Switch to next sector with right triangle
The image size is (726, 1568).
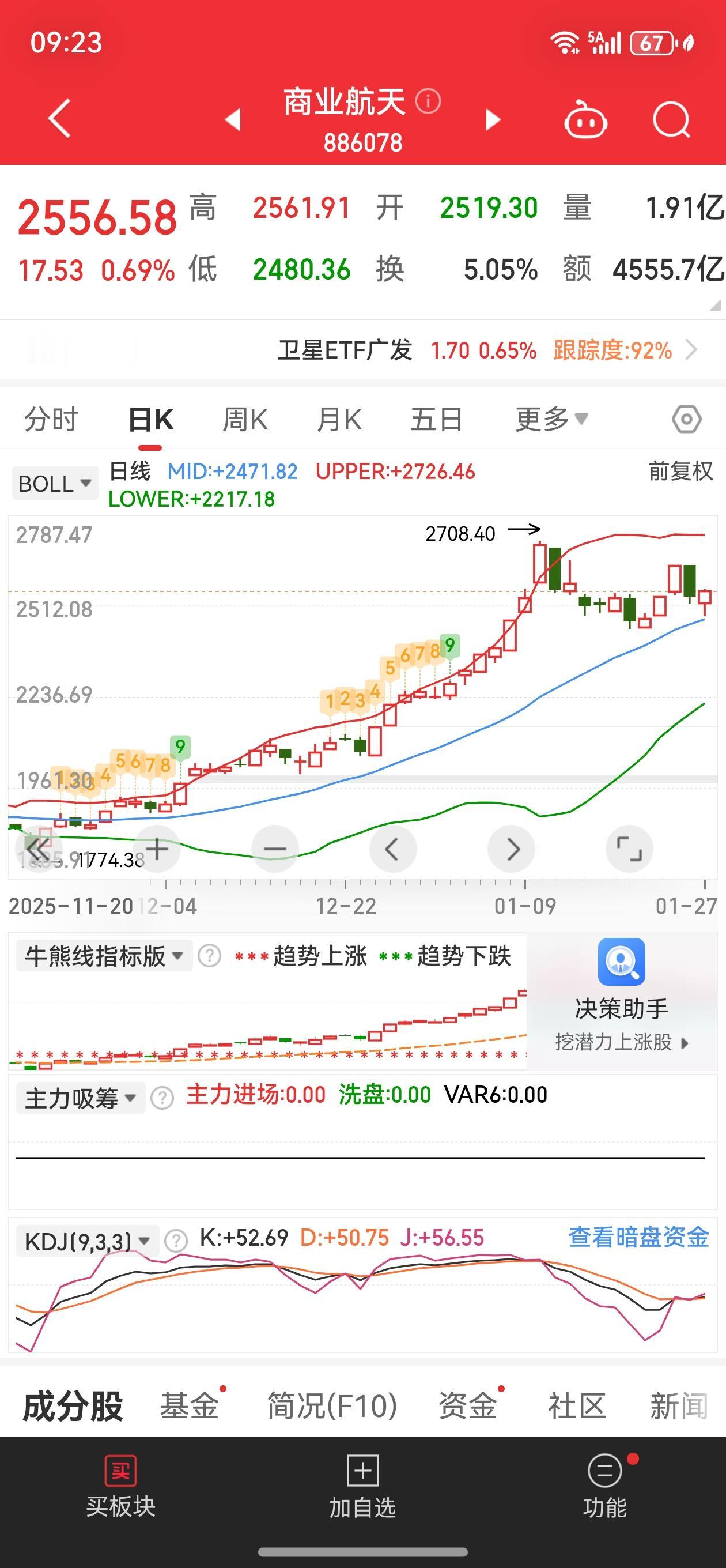coord(492,120)
